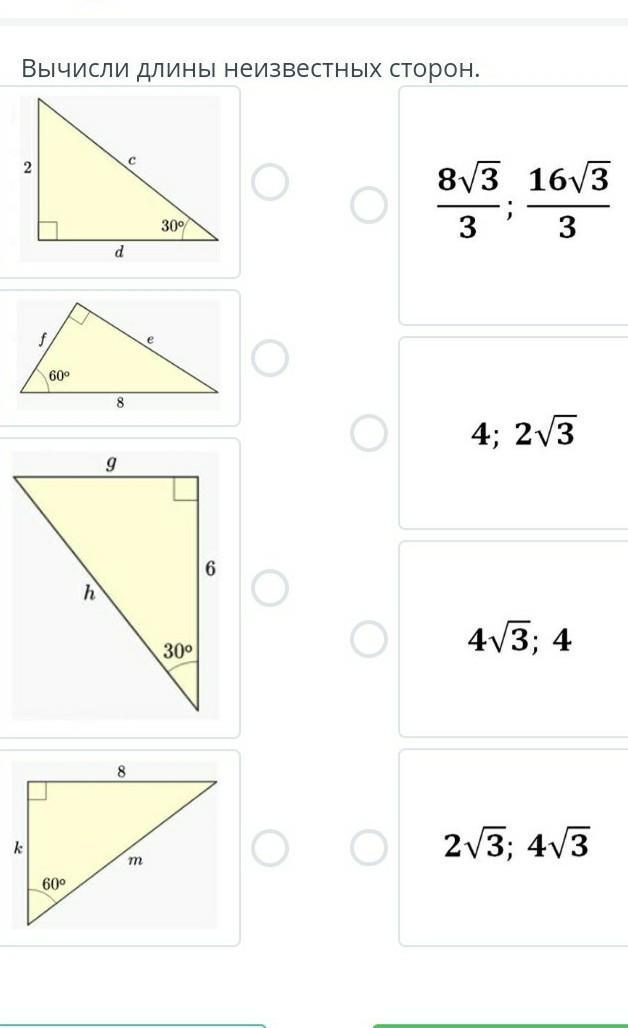The width and height of the screenshot is (628, 1028).
Task: Select radio for answer 2√3; 4√3
Action: coord(369,847)
